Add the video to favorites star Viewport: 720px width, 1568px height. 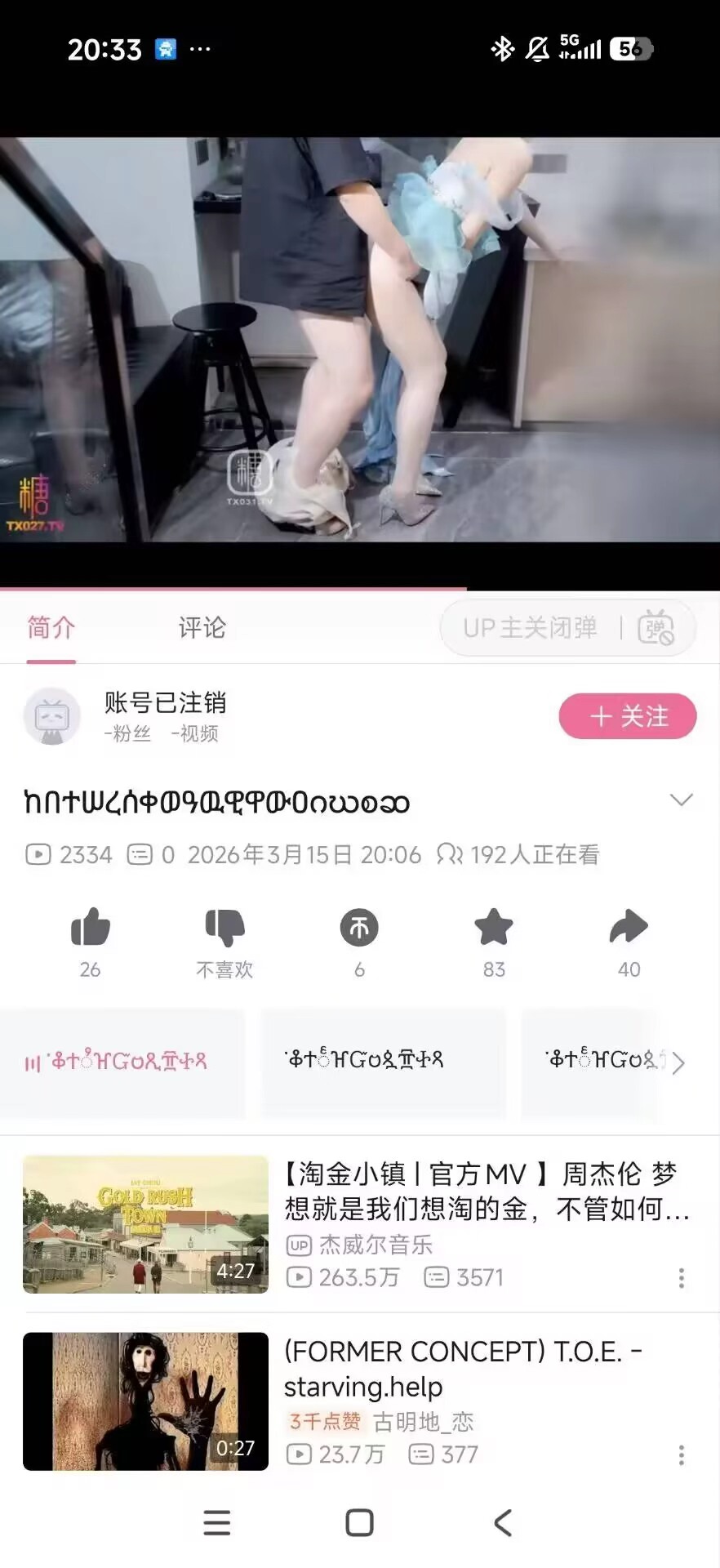493,928
